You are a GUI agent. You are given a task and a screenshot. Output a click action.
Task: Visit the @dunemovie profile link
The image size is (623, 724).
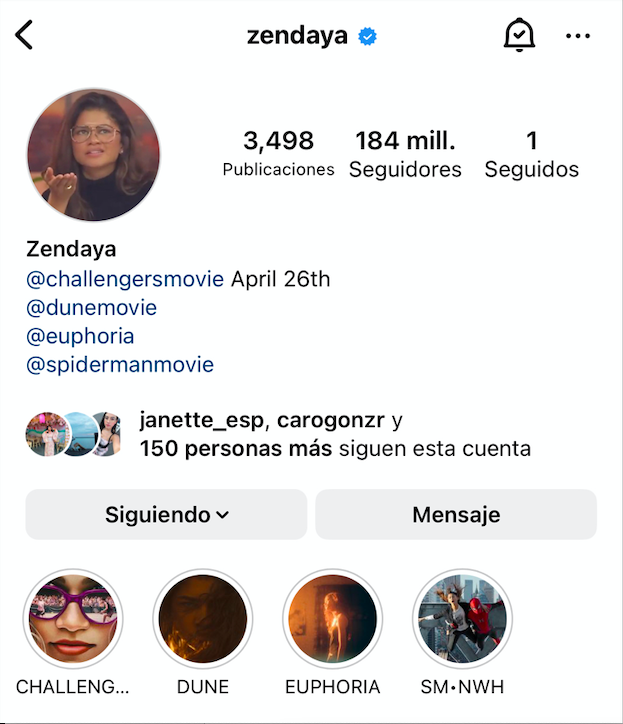[x=92, y=308]
